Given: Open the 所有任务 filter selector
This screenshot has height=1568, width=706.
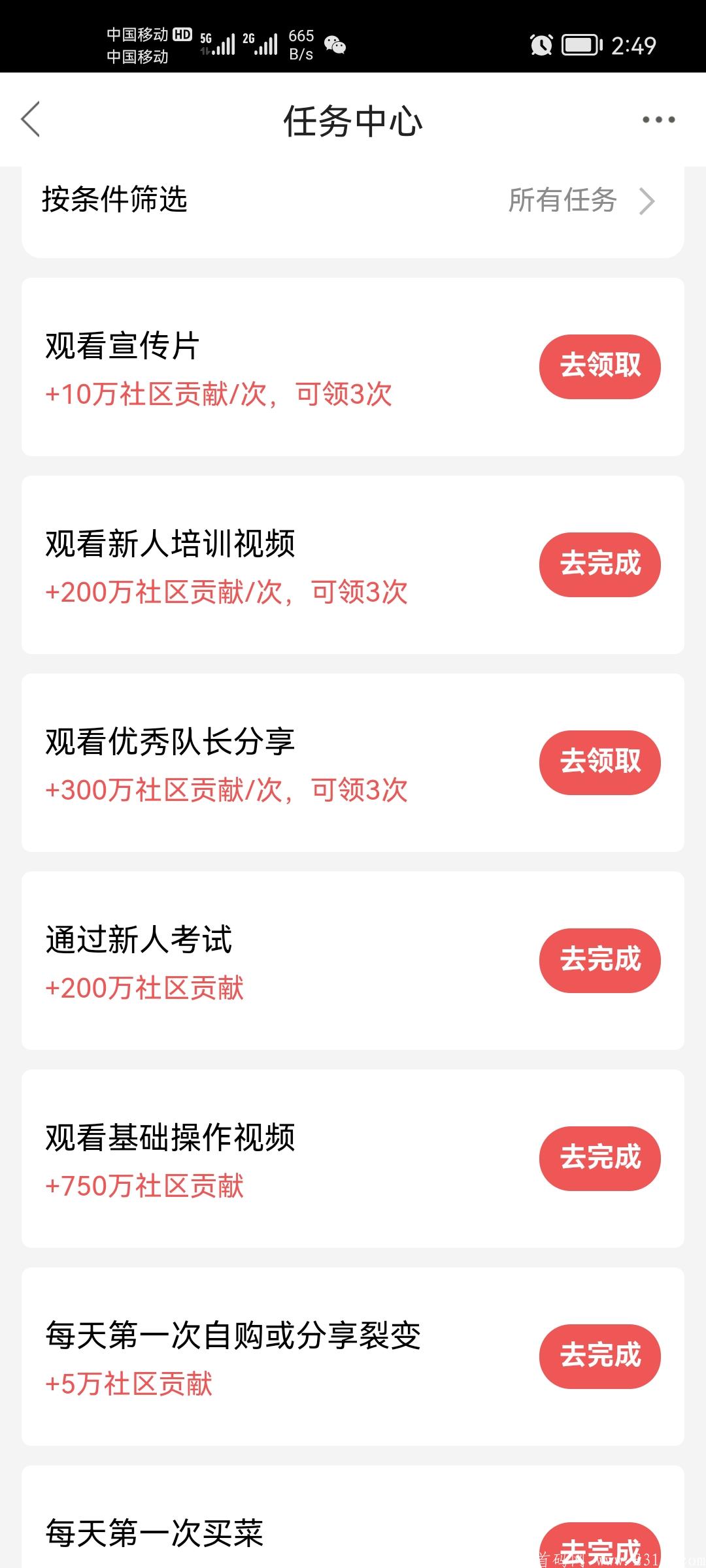Looking at the screenshot, I should [582, 201].
